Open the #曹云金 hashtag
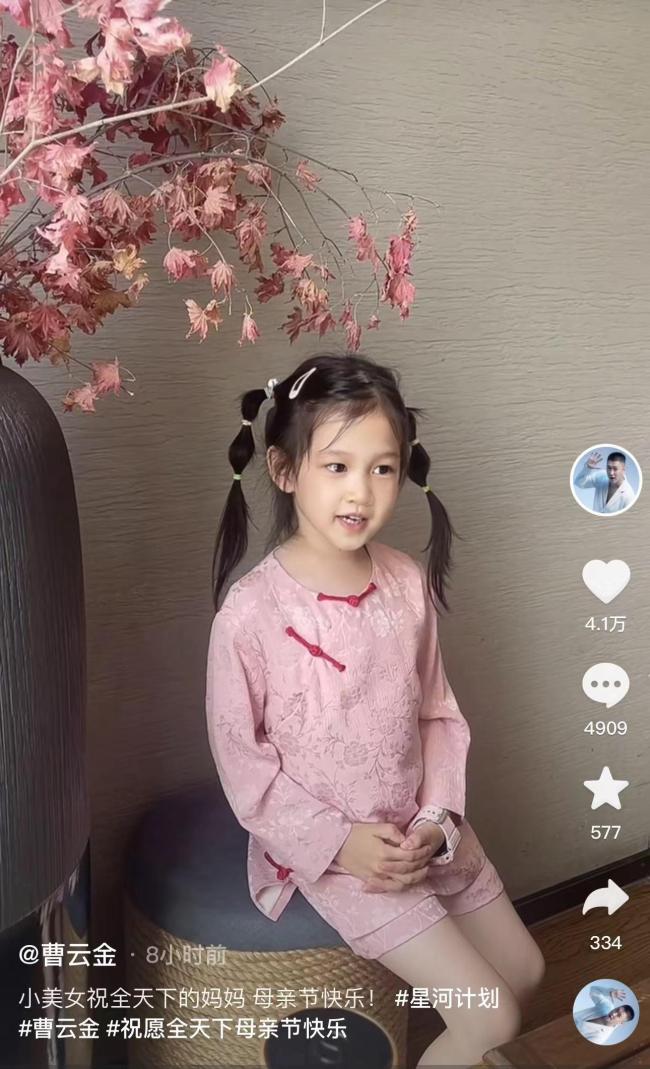Screen dimensions: 650x1069 58,1027
